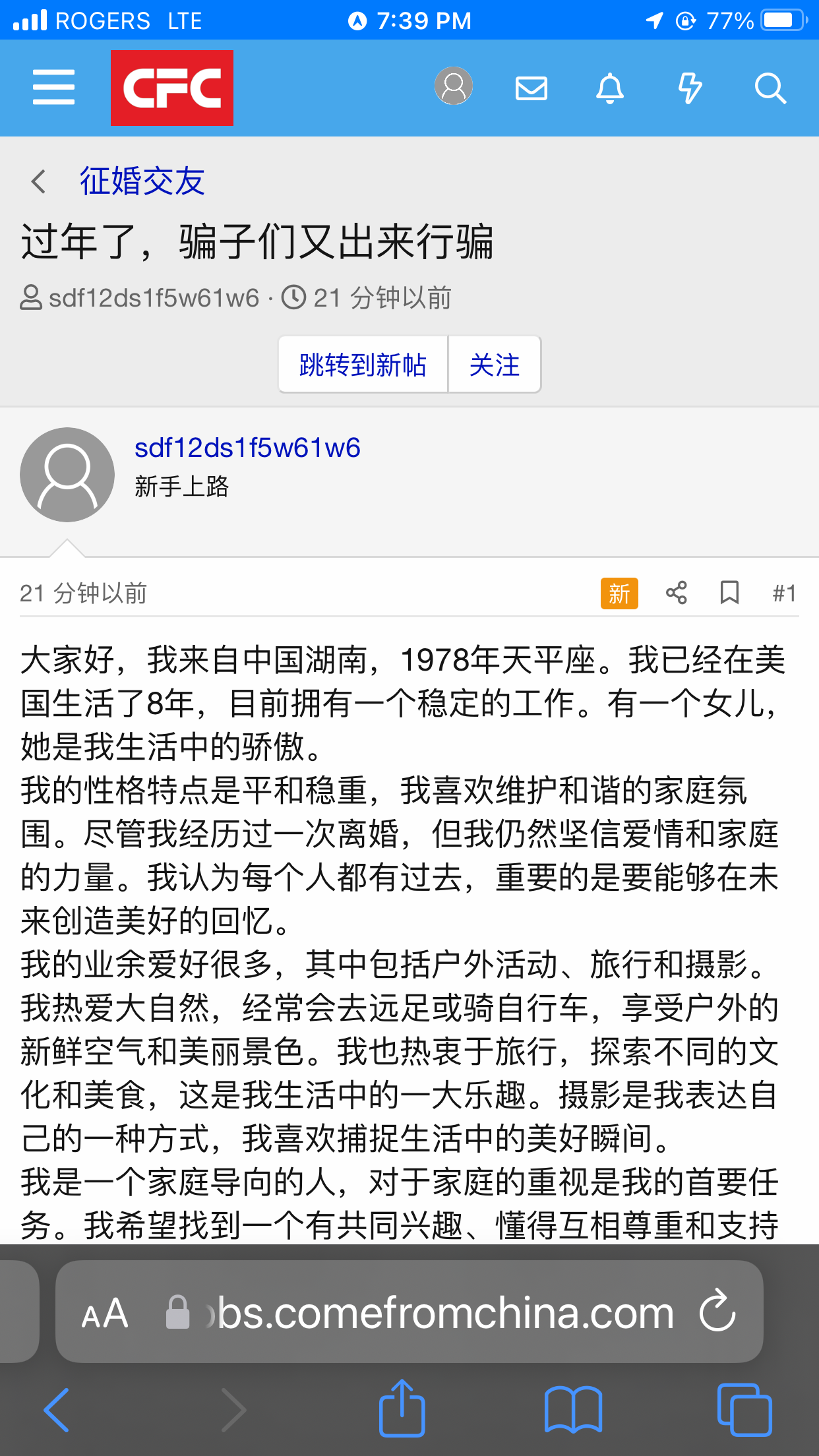Open sdf12ds1f5w61w6 profile from post header

click(247, 448)
